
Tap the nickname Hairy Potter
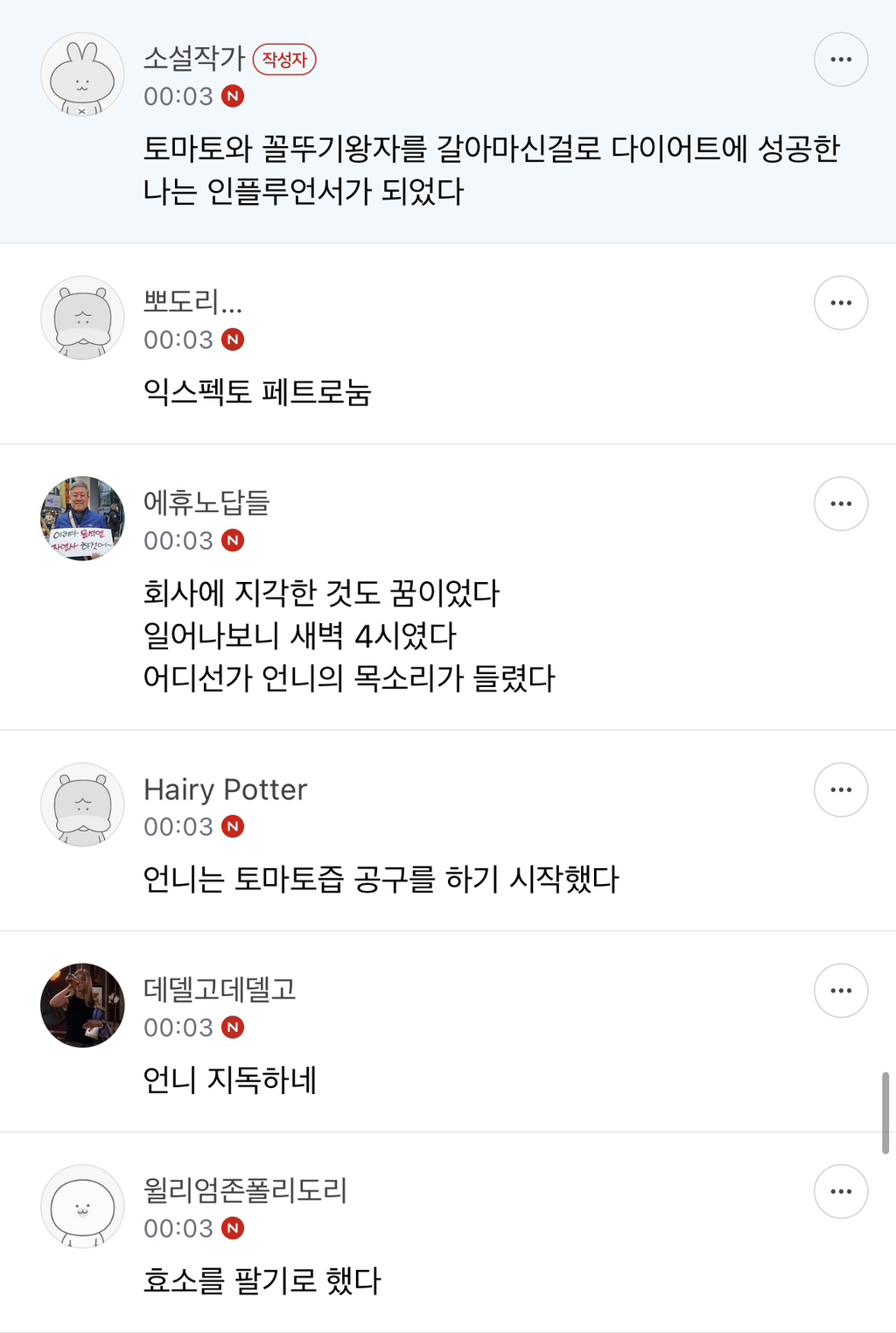(226, 789)
